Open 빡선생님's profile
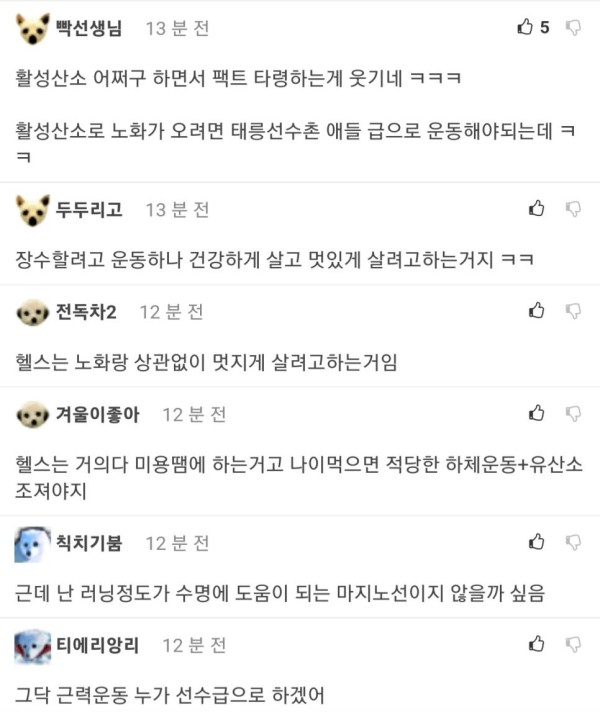600x712 pixels. 89,29
